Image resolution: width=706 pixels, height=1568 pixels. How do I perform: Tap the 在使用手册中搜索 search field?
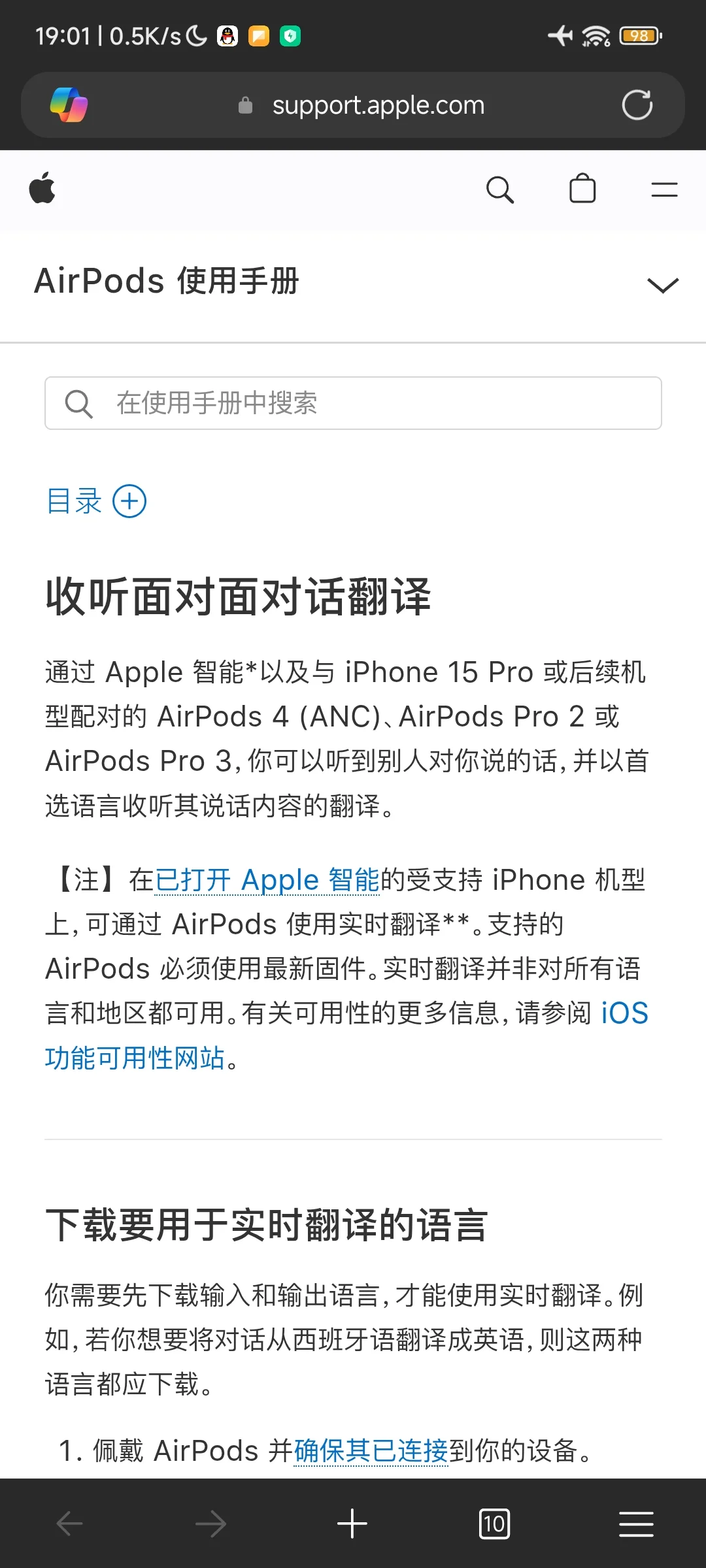pyautogui.click(x=353, y=403)
